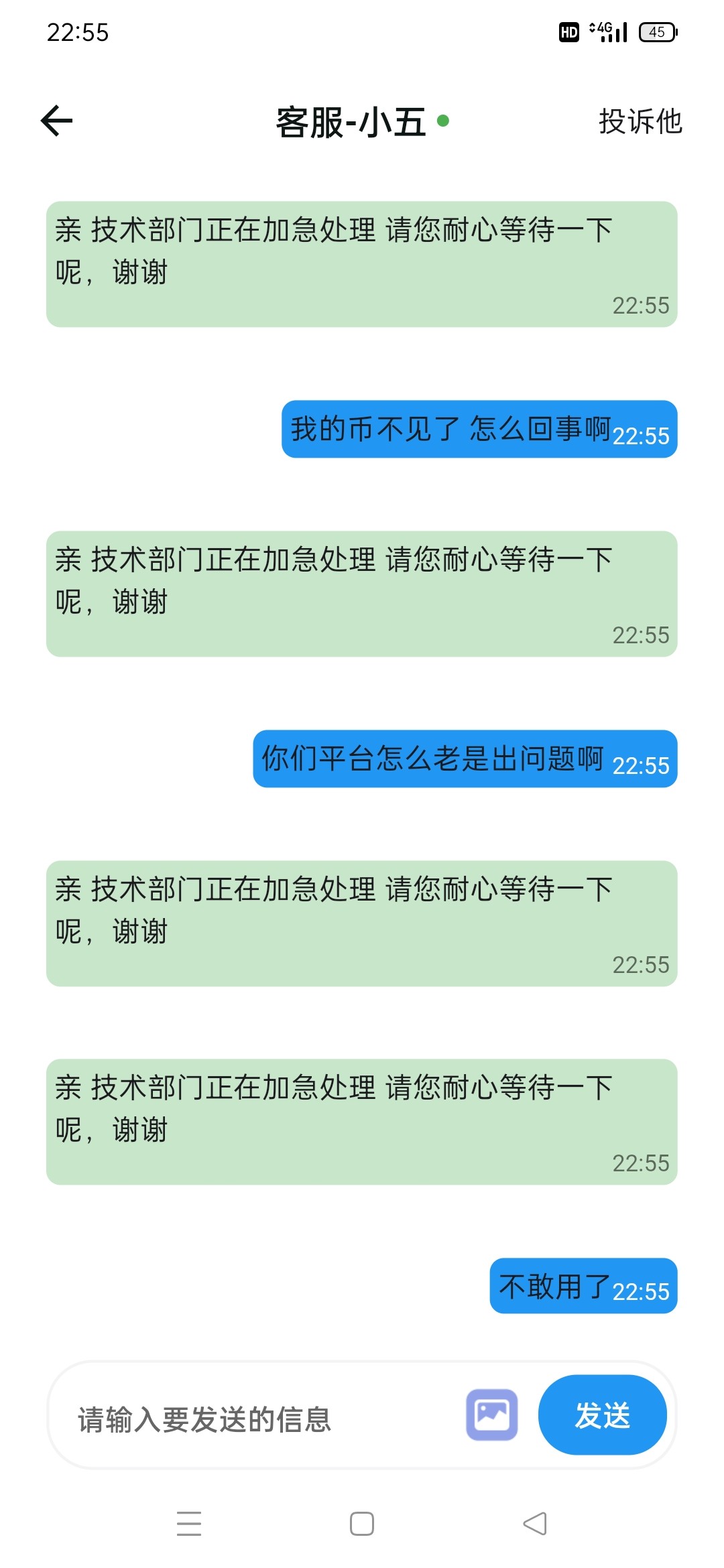Tap the 发送 send button

click(x=602, y=1415)
